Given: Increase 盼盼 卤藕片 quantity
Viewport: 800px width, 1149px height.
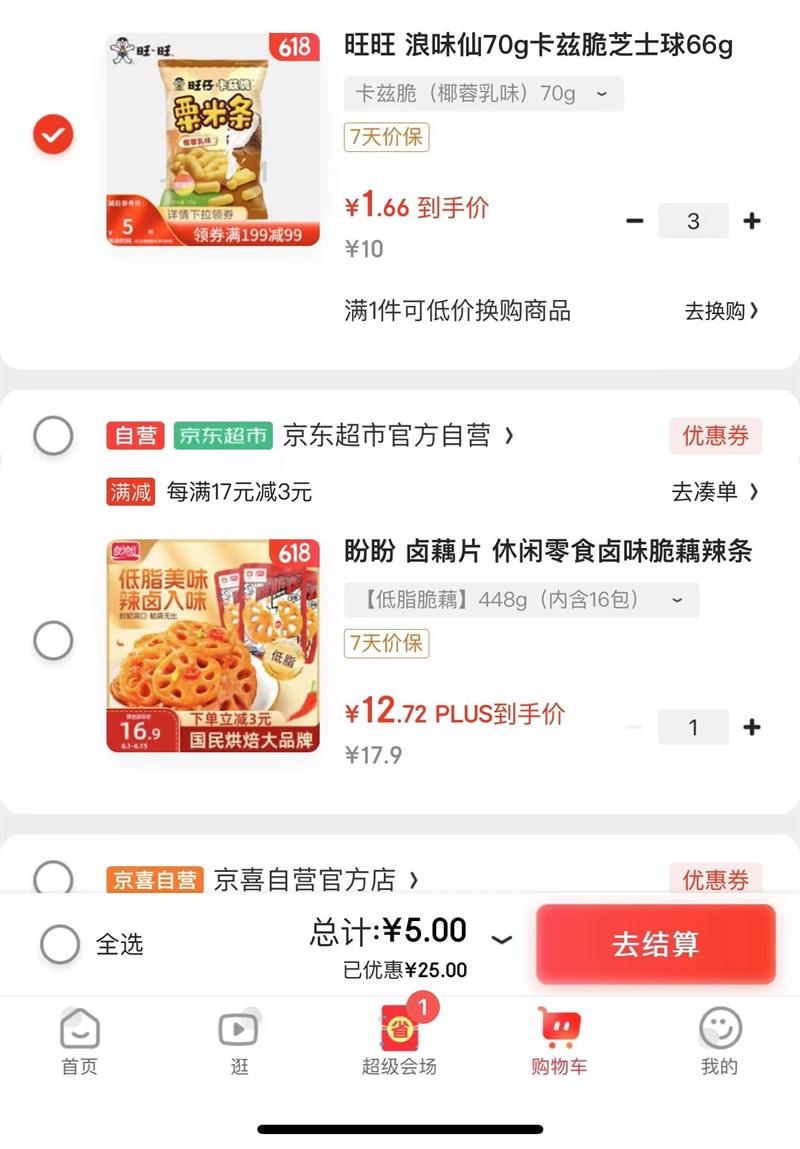Looking at the screenshot, I should (x=752, y=727).
